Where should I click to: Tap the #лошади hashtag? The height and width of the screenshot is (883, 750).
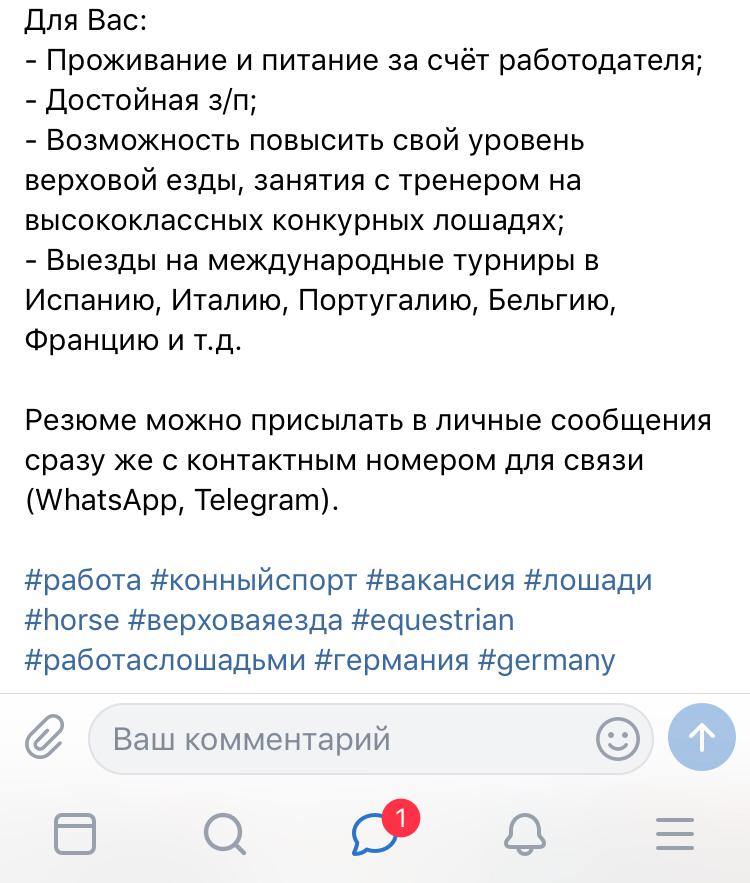tap(588, 580)
